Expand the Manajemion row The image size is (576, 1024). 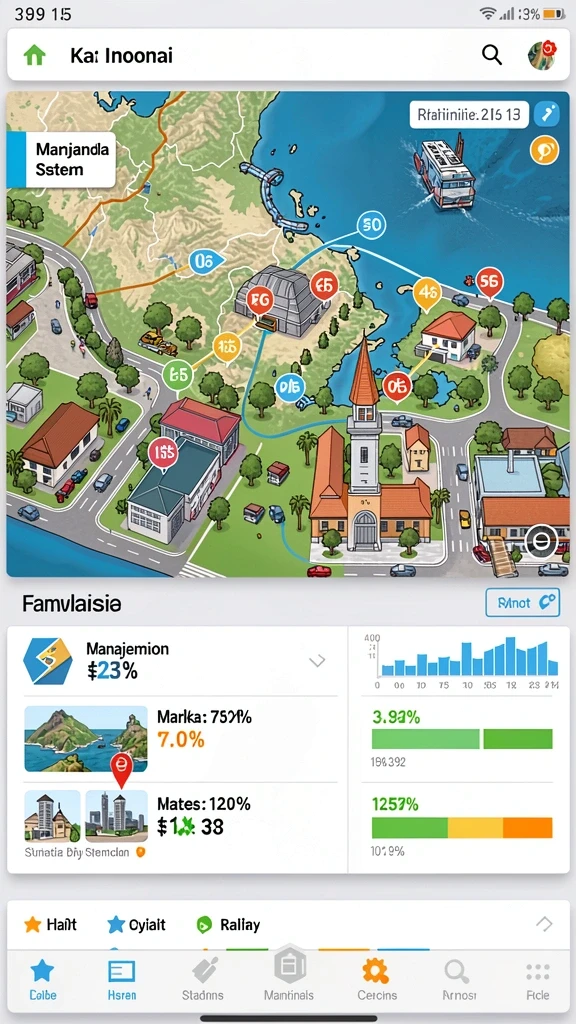(317, 662)
